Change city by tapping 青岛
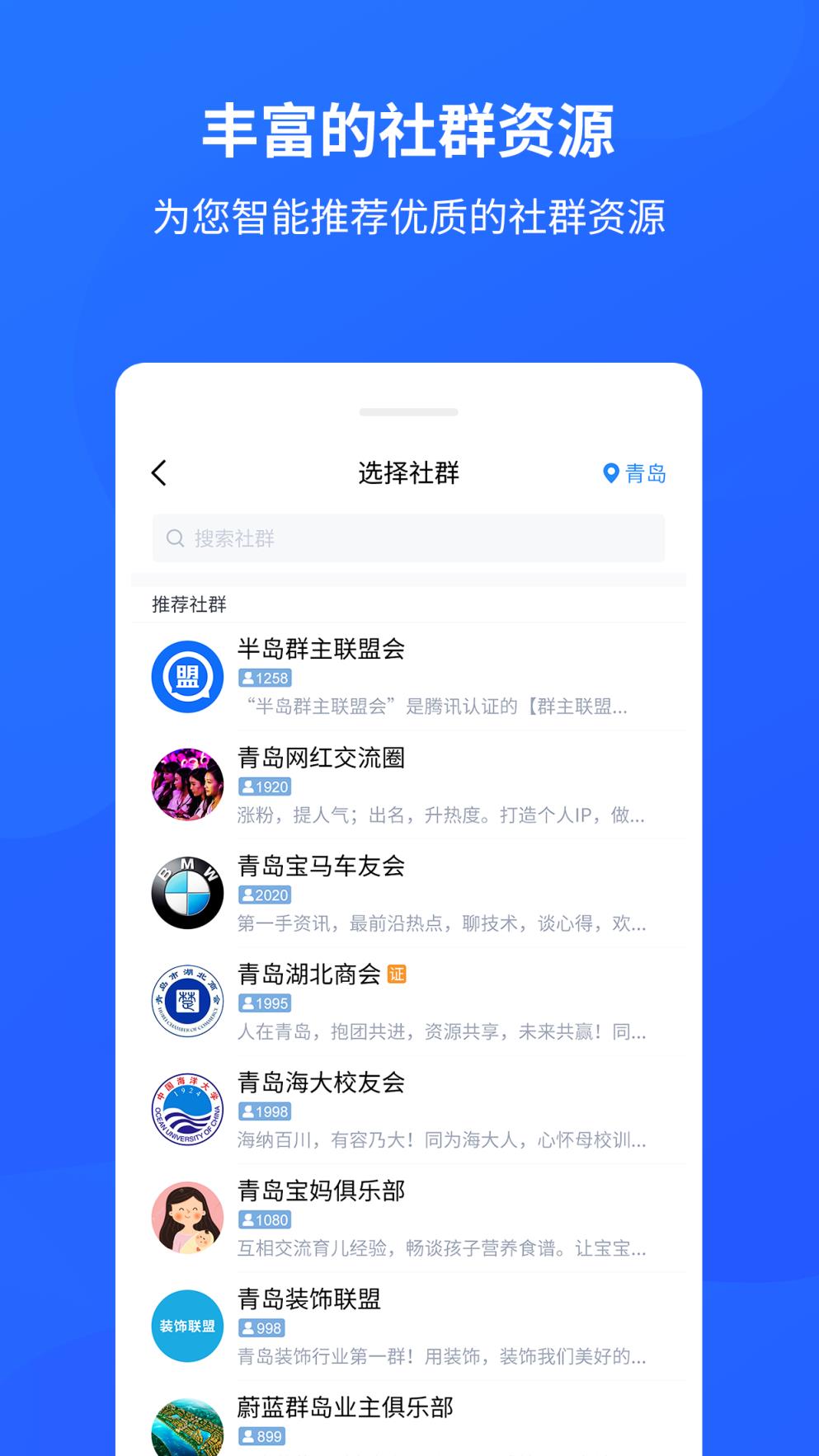The height and width of the screenshot is (1456, 819). coord(643,473)
